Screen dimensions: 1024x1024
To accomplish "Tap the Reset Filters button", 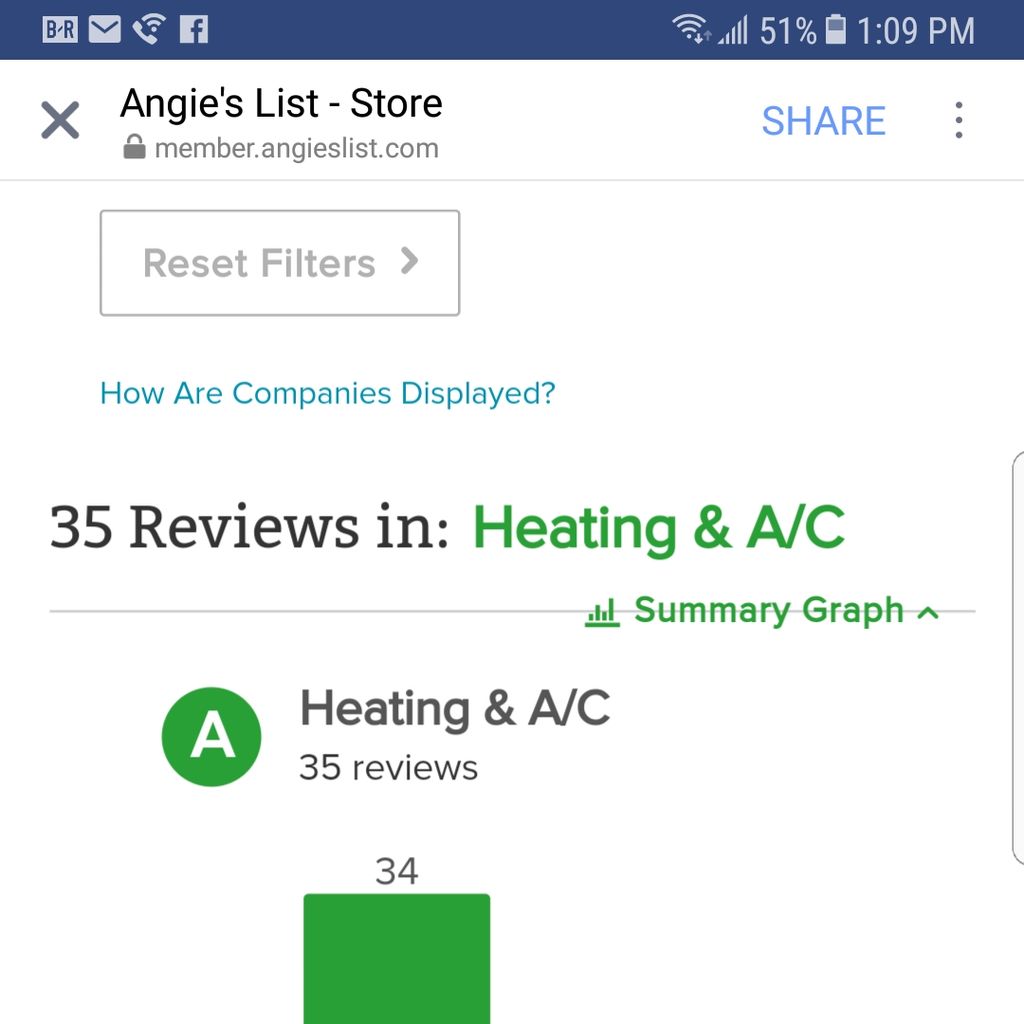I will pyautogui.click(x=280, y=263).
